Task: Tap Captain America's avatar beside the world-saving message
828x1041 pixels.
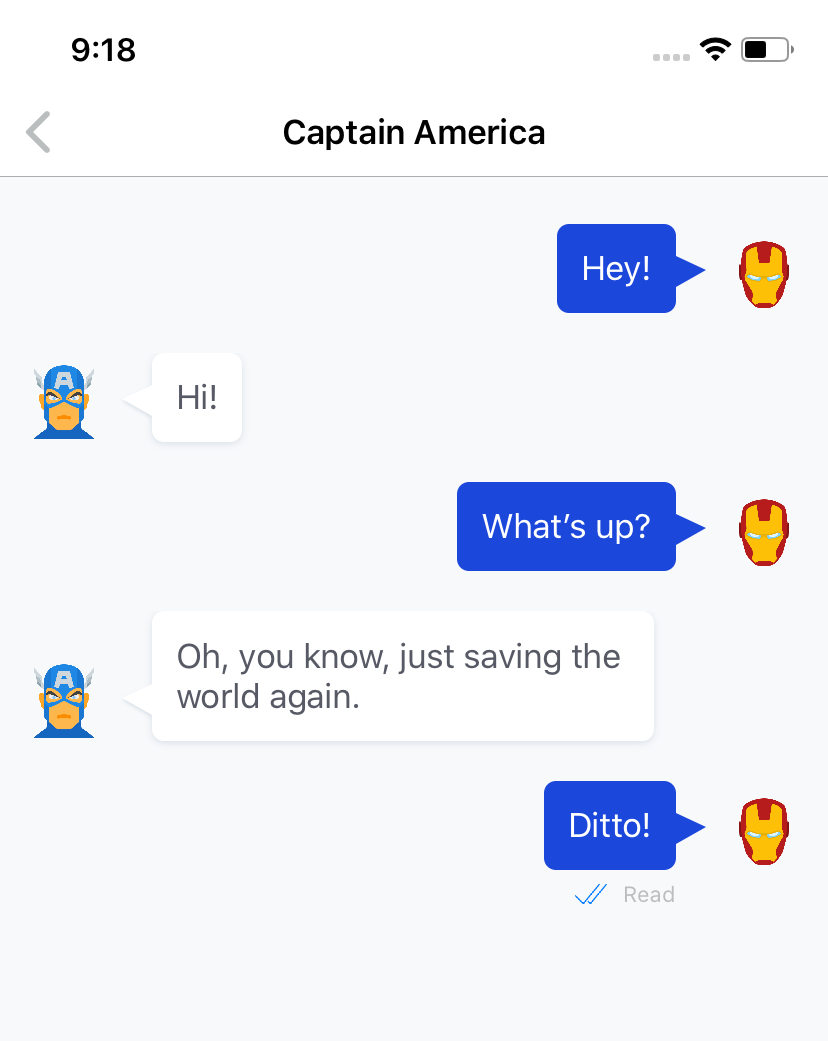Action: (x=63, y=700)
